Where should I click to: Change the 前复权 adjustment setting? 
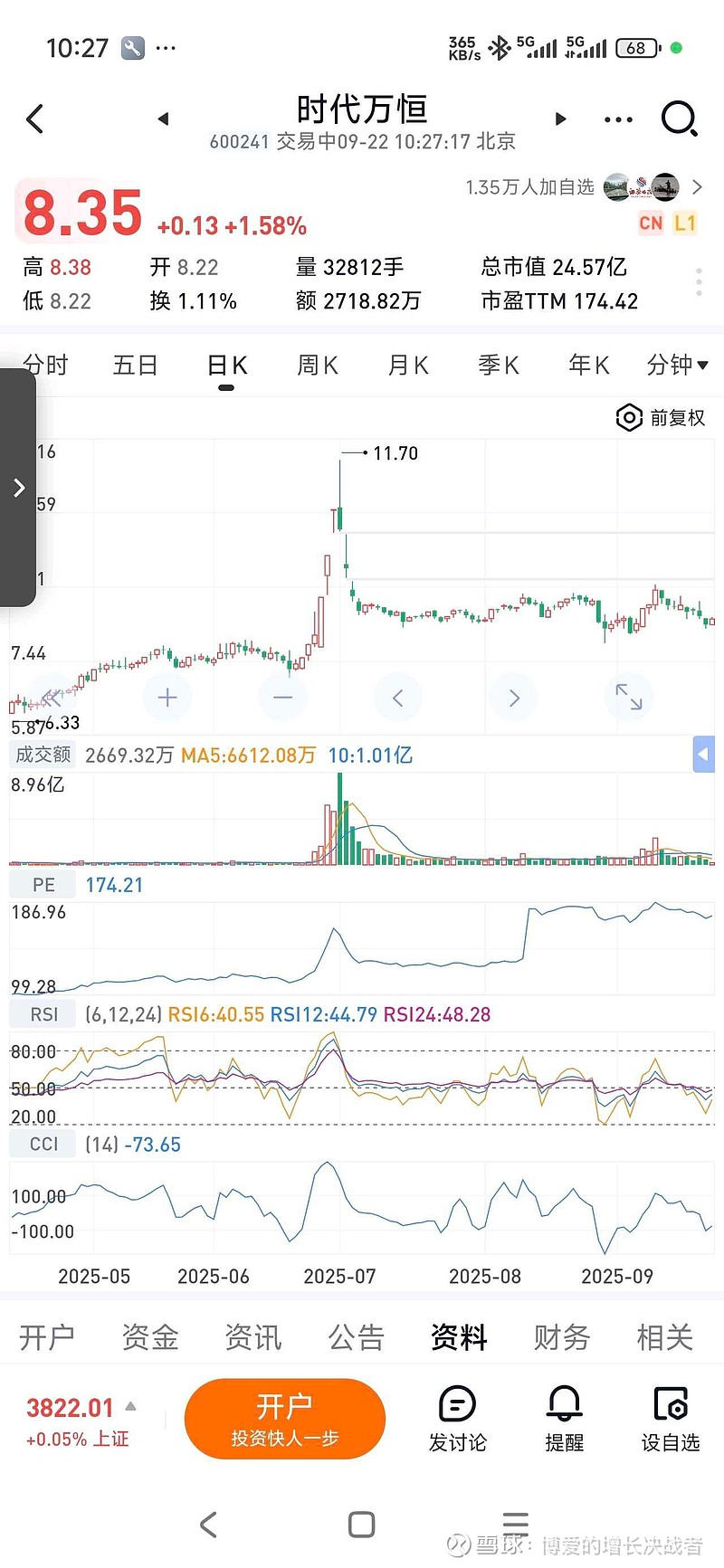[x=661, y=417]
